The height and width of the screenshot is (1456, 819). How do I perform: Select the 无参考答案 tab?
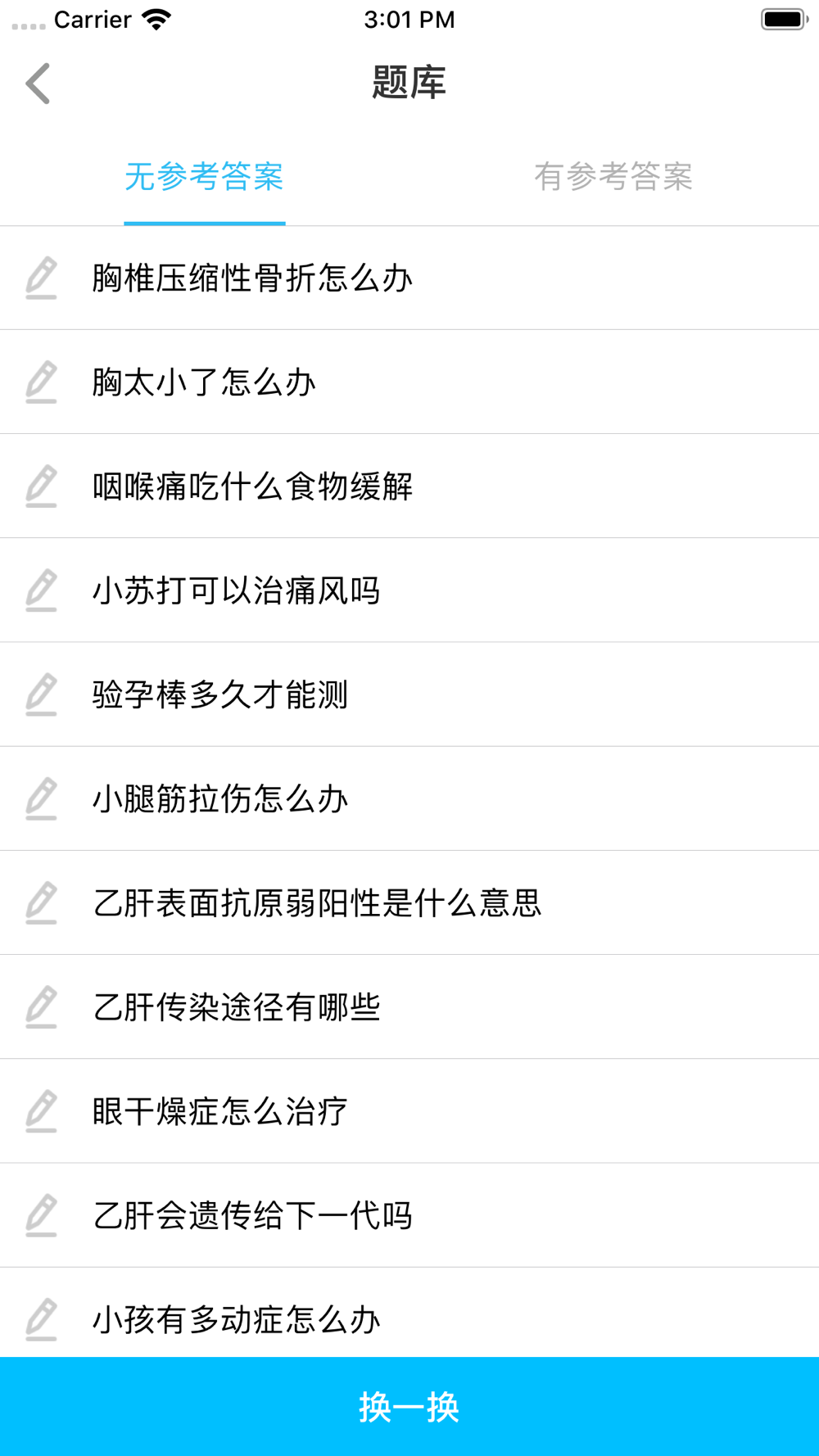tap(204, 177)
